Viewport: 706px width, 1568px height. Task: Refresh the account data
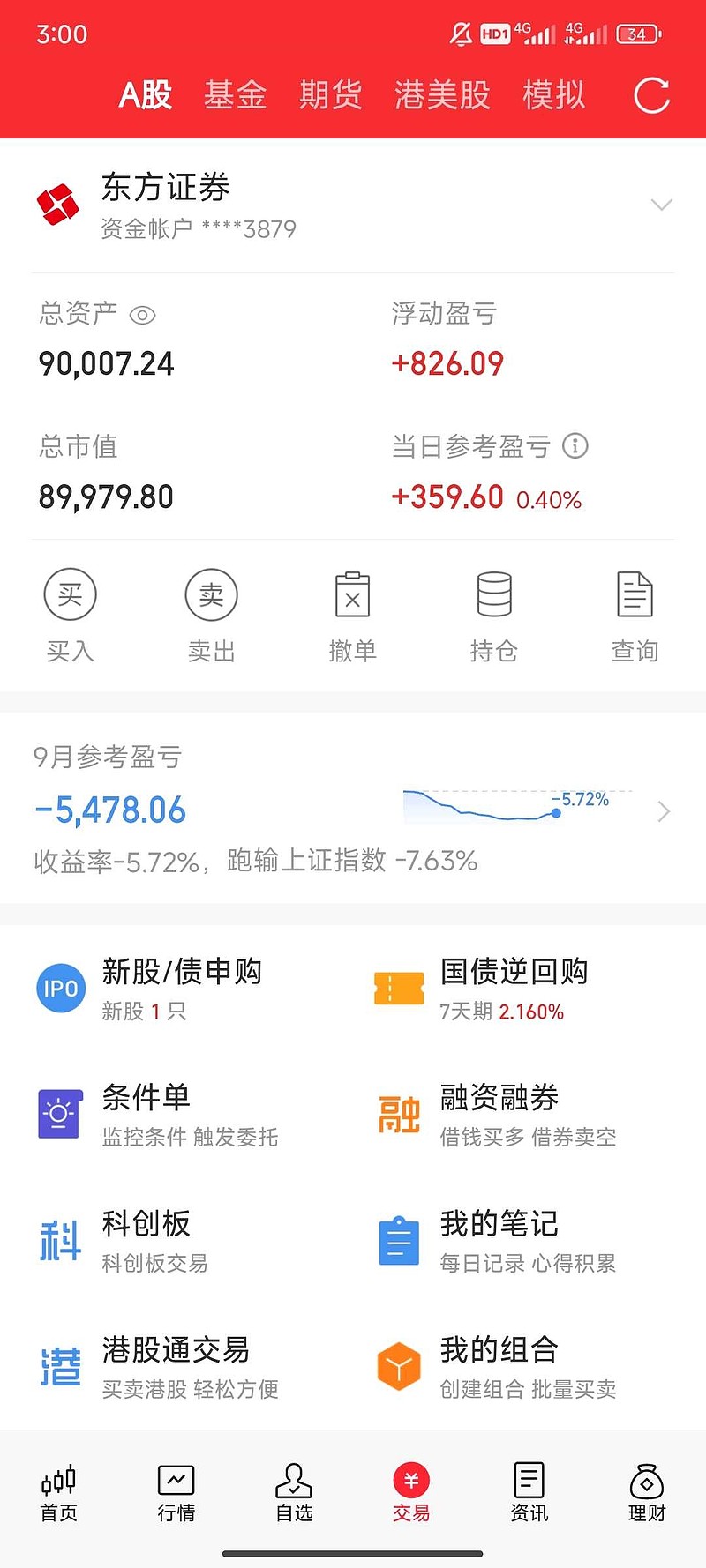click(651, 95)
